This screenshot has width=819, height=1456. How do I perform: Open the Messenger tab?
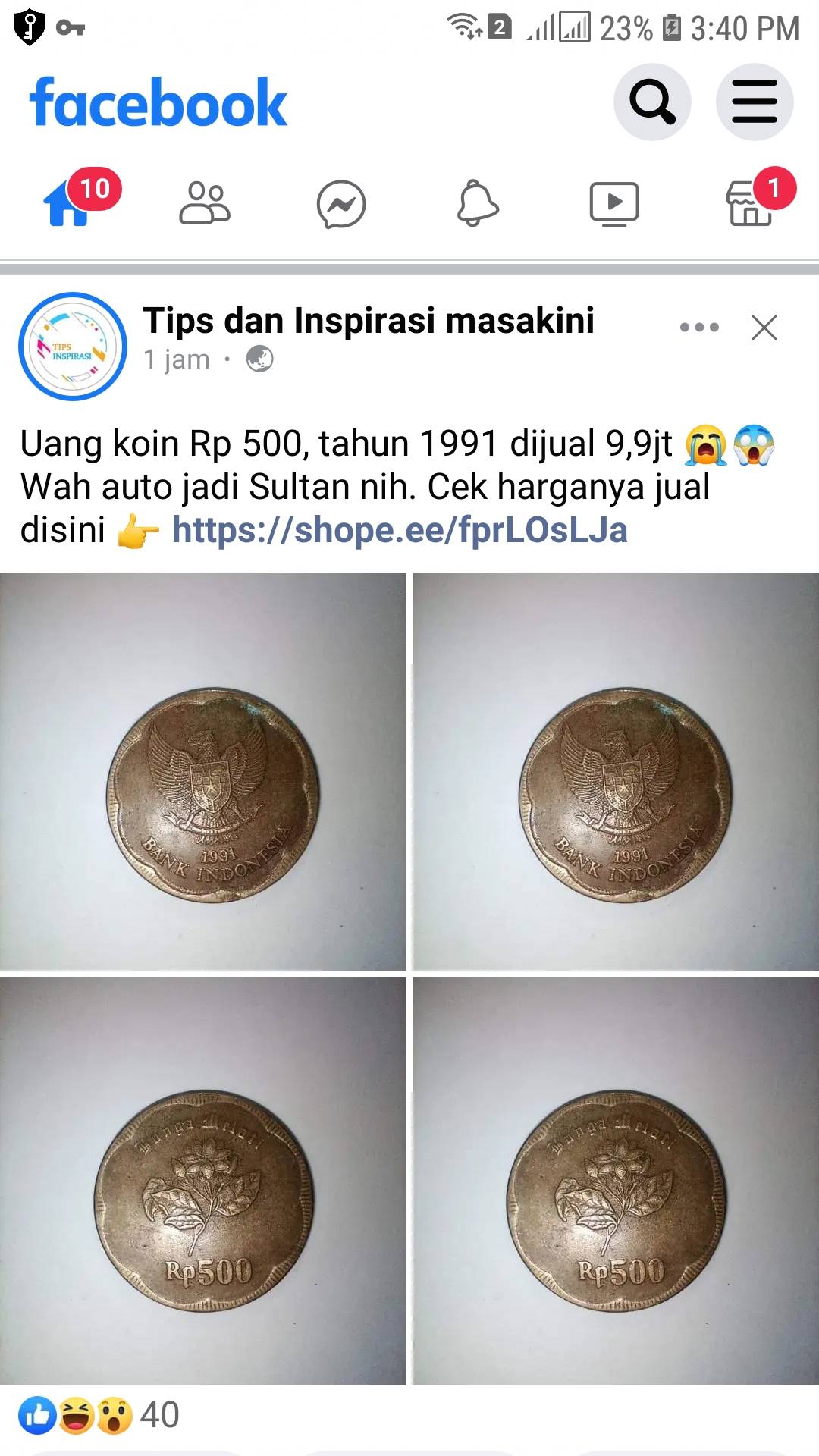pos(341,204)
